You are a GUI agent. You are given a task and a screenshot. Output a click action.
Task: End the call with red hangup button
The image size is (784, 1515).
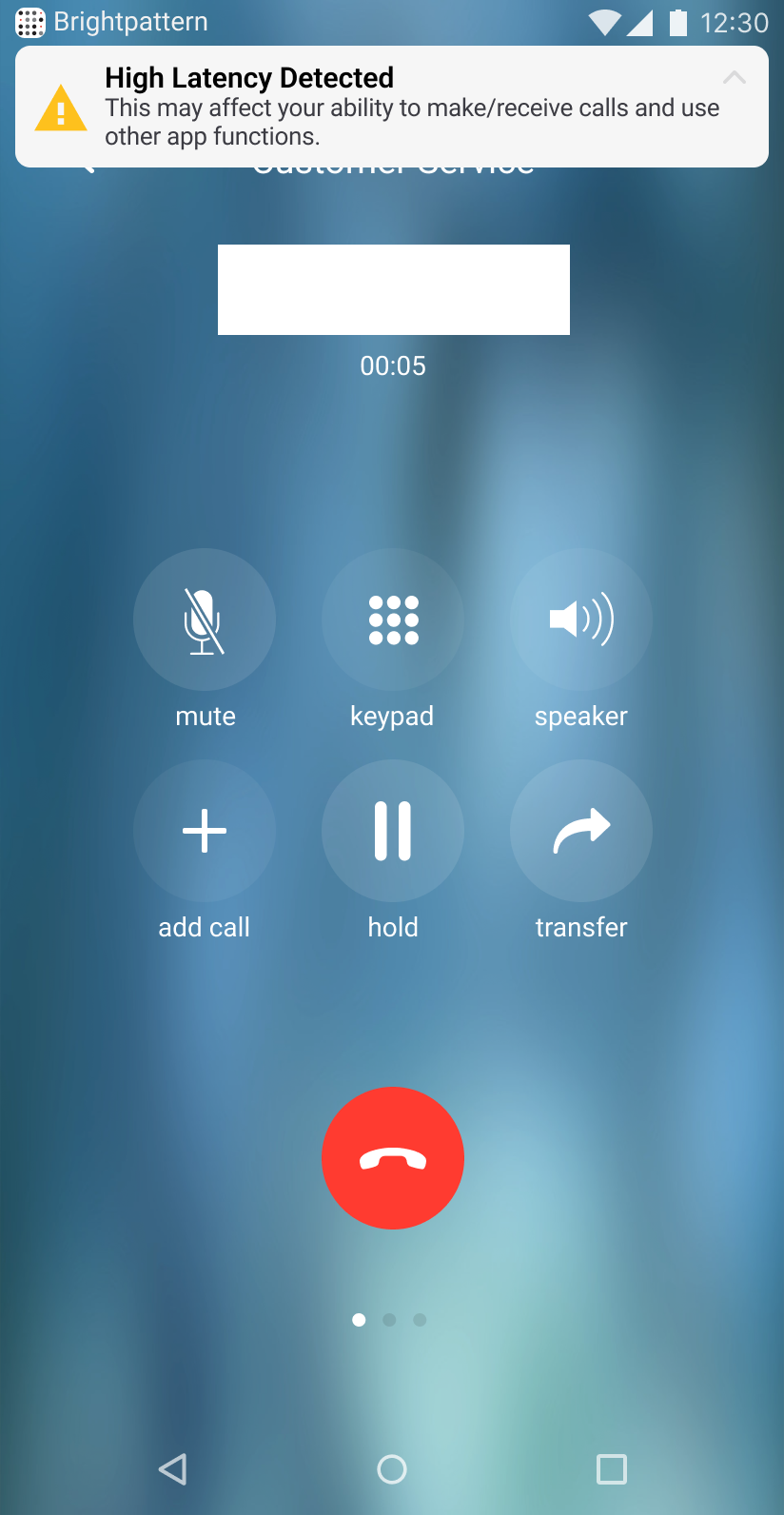coord(393,1158)
